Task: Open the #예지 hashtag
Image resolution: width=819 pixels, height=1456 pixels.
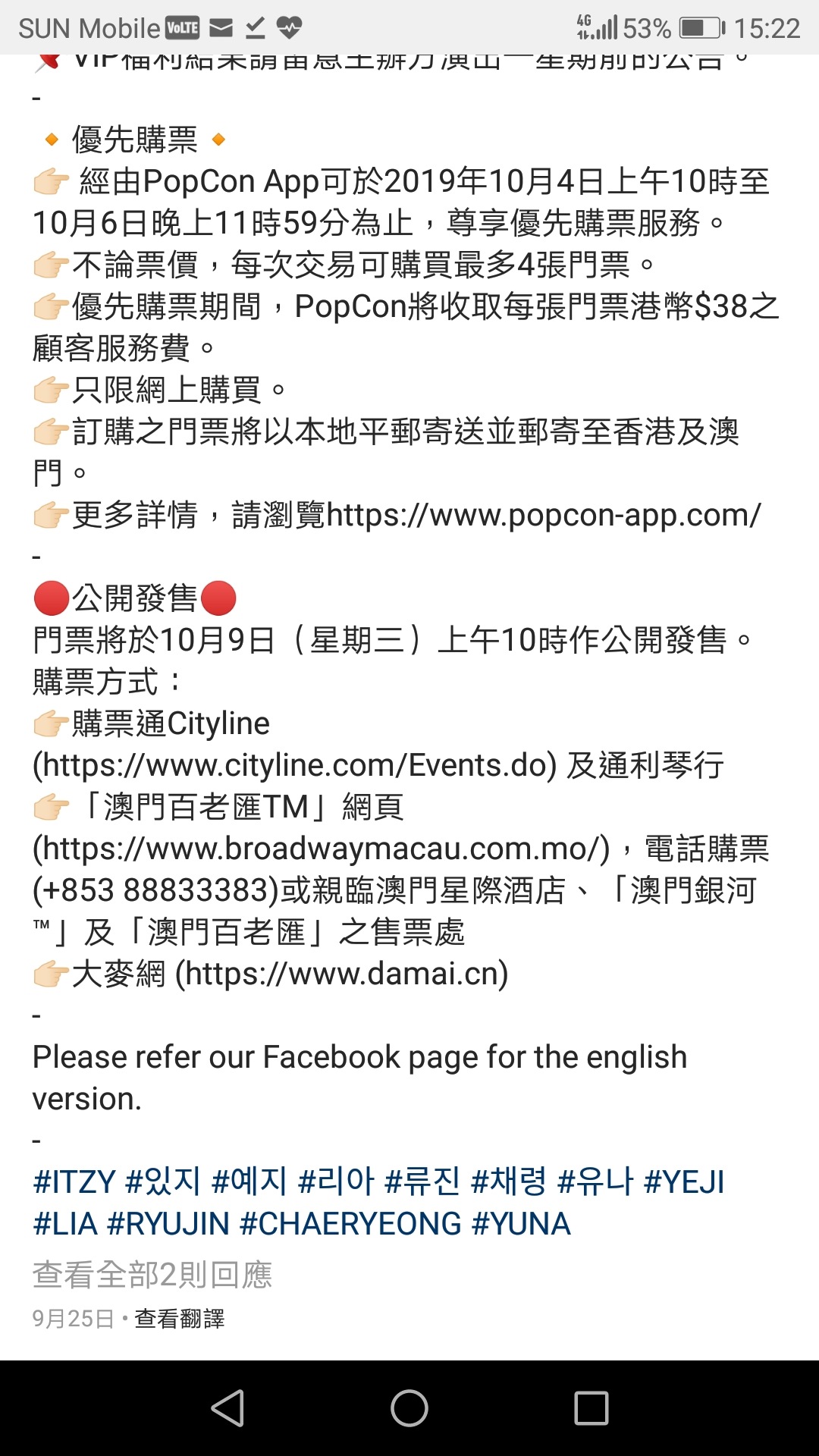Action: [249, 1182]
